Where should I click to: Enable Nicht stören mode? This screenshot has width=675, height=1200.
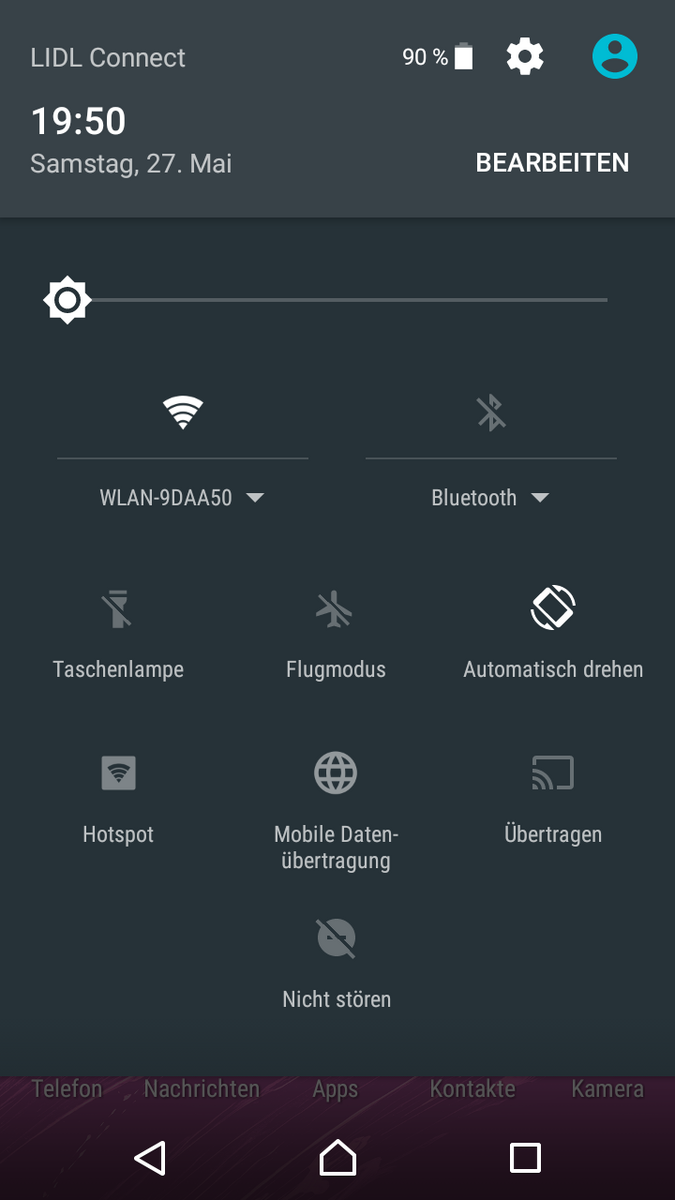tap(336, 938)
